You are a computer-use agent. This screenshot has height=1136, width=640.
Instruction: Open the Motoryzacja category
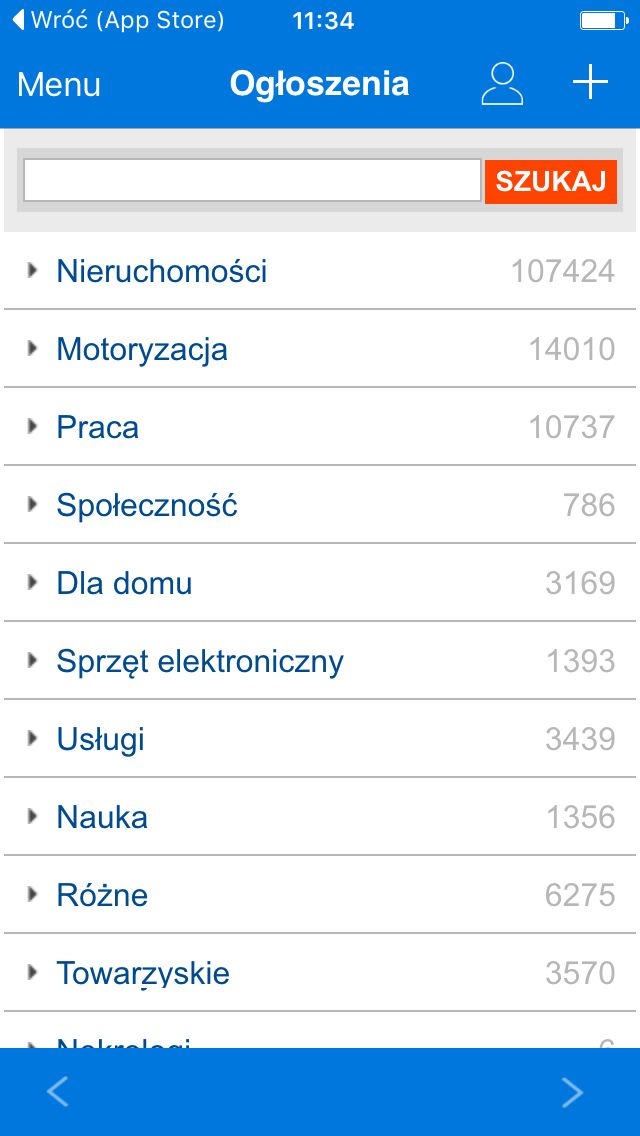pos(320,349)
